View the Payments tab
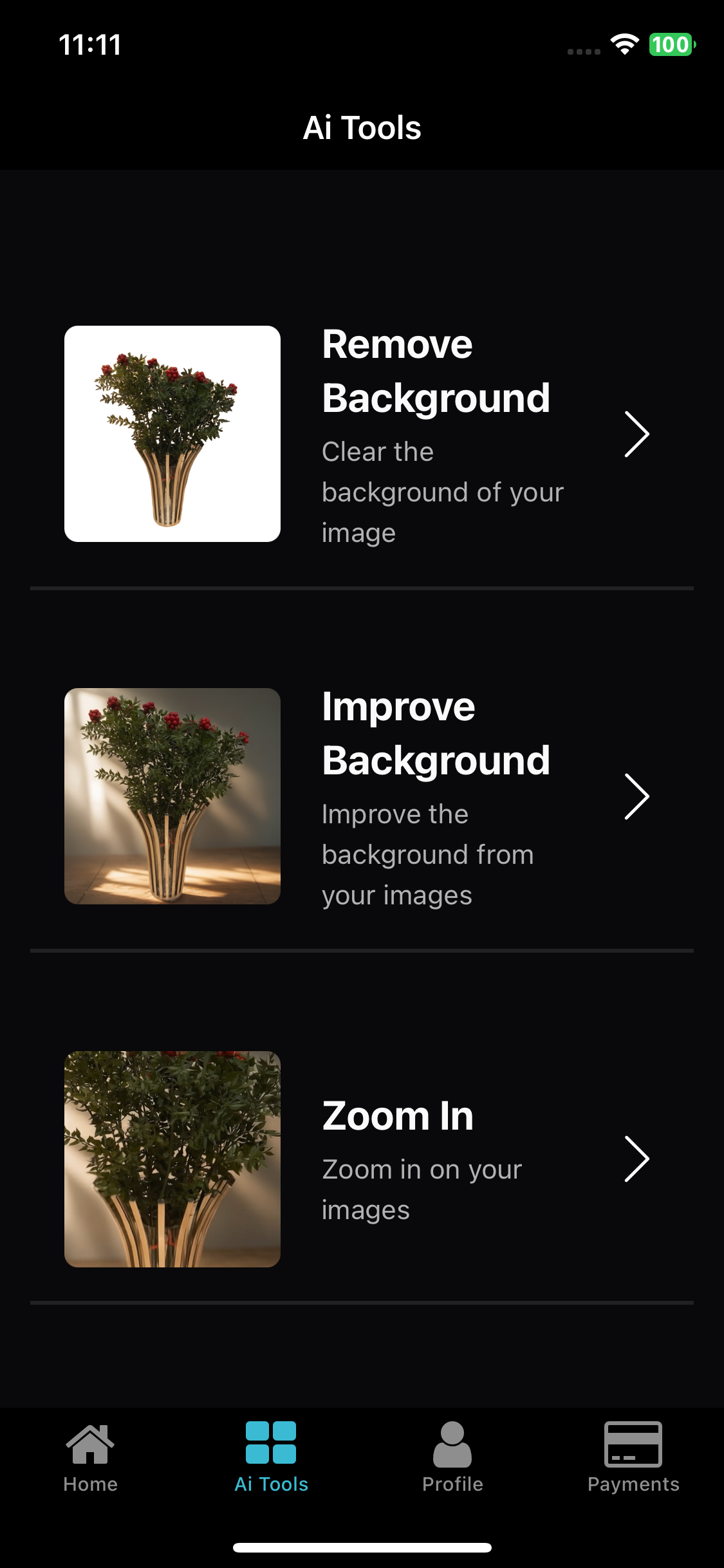Image resolution: width=724 pixels, height=1568 pixels. (633, 1457)
